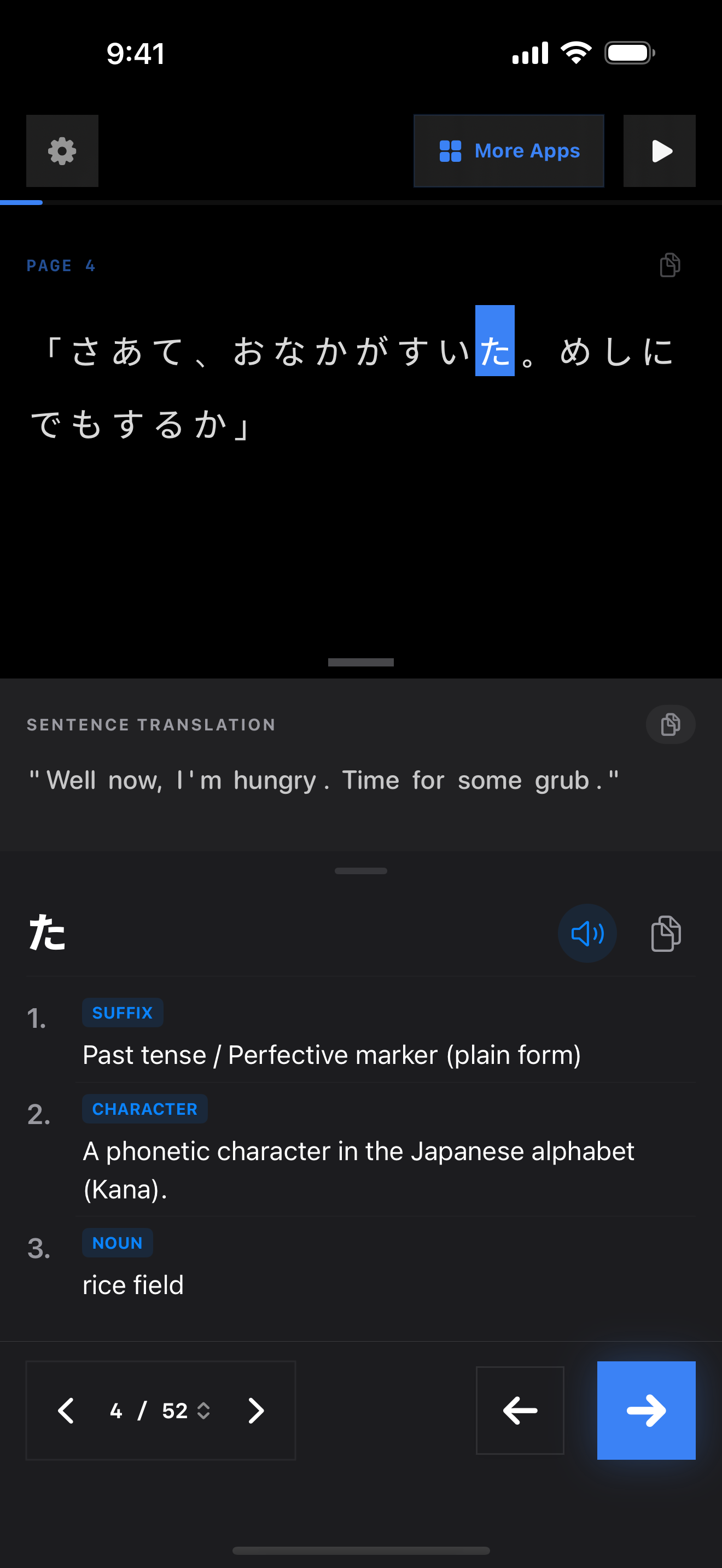Image resolution: width=722 pixels, height=1568 pixels.
Task: Play pronunciation audio for た
Action: [x=587, y=933]
